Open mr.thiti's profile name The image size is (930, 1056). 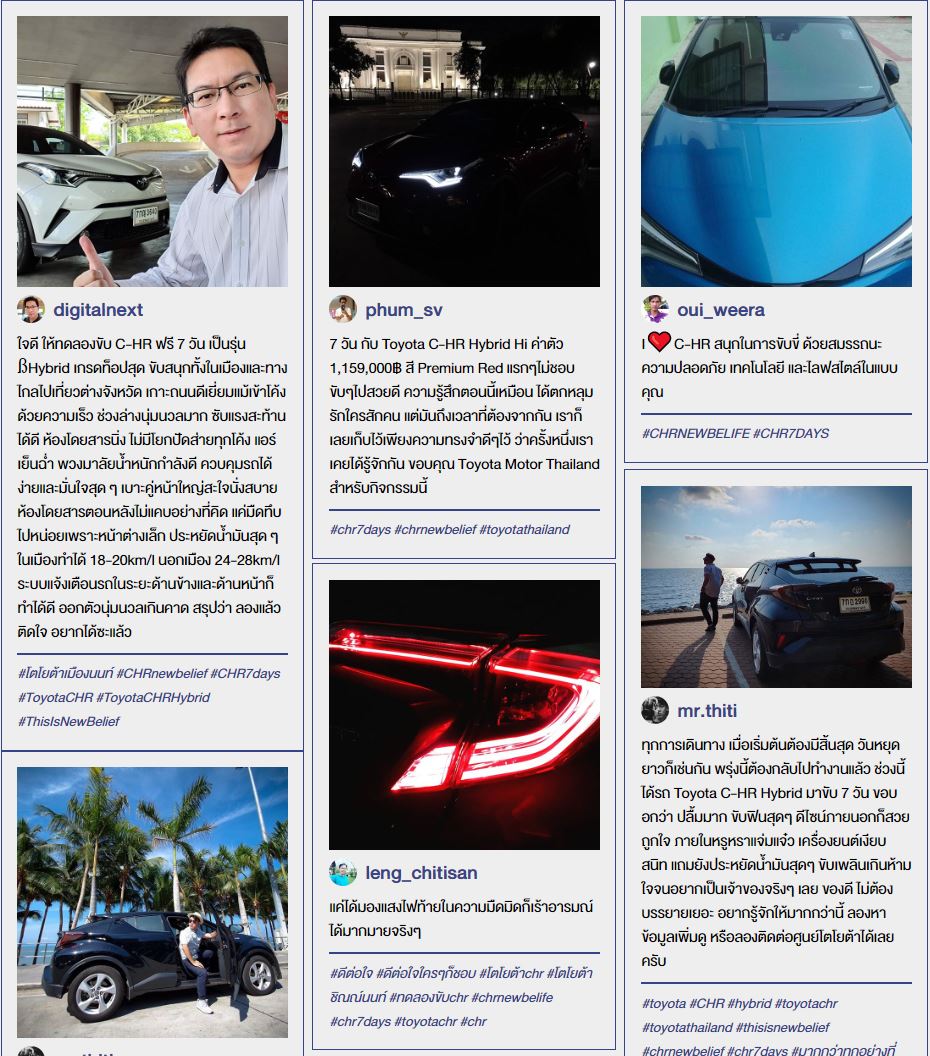click(706, 711)
